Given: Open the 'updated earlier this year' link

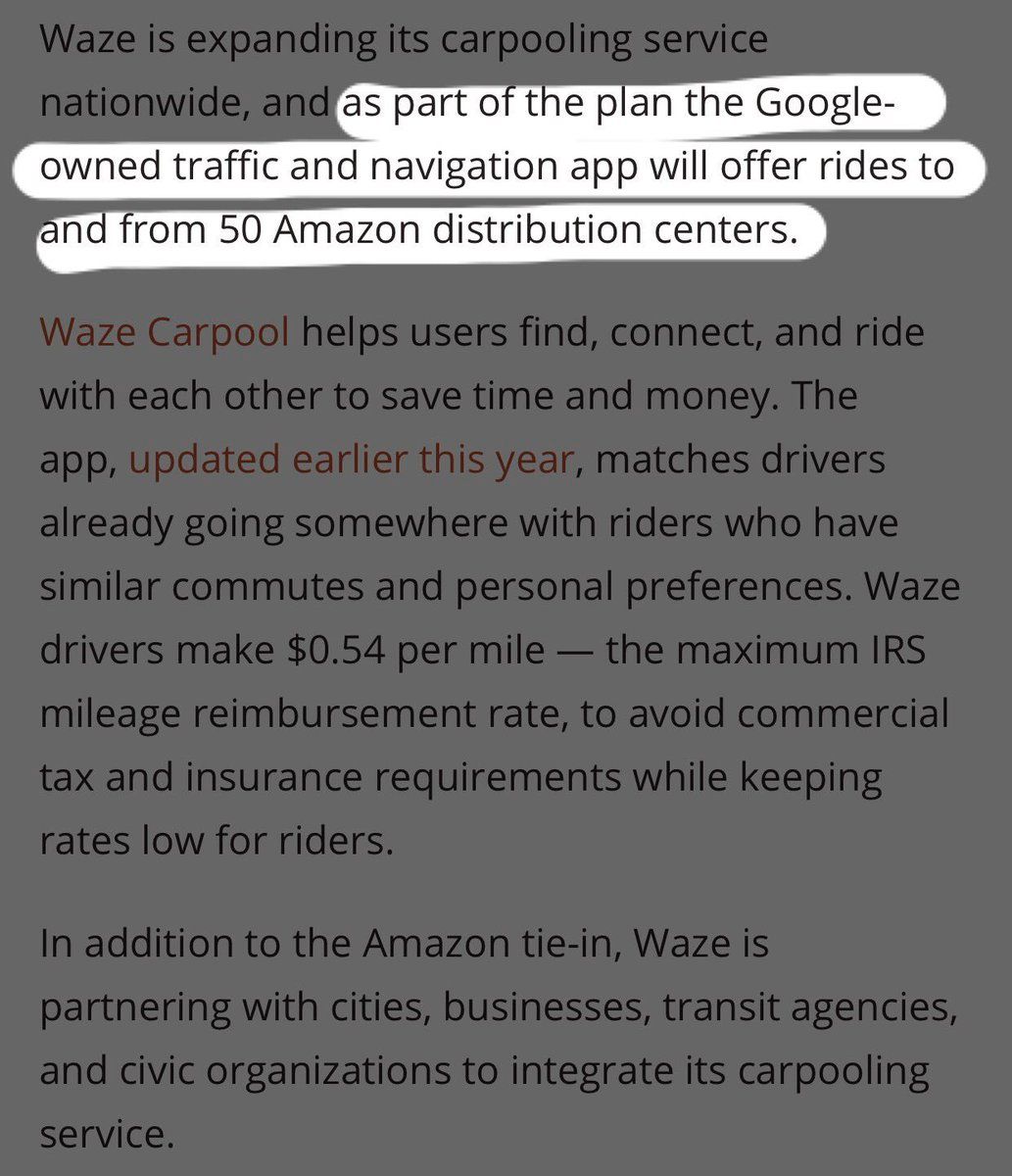Looking at the screenshot, I should click(351, 459).
